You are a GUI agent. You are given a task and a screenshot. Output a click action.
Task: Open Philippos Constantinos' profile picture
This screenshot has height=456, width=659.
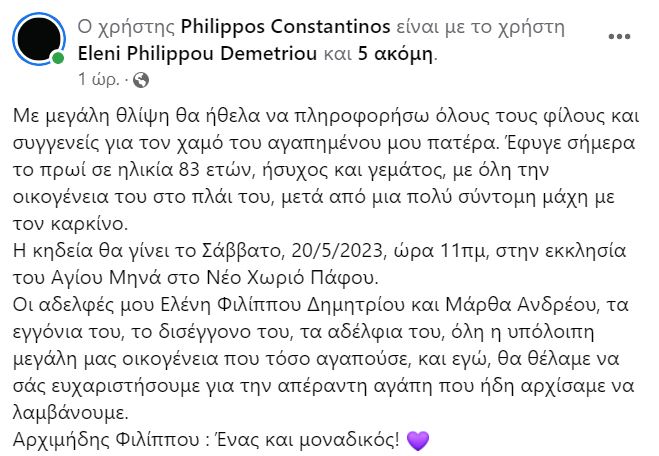point(40,39)
